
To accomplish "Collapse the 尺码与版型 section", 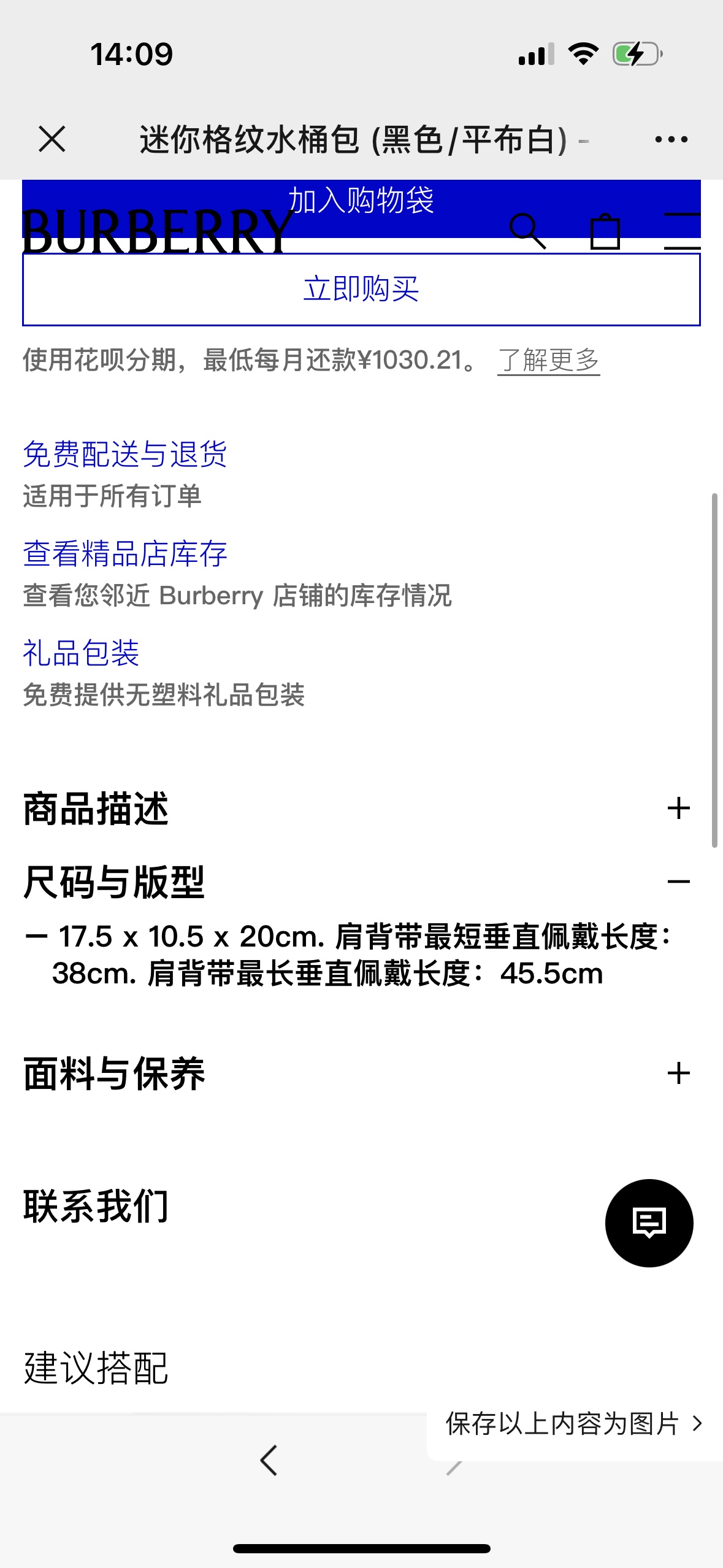I will (x=678, y=882).
